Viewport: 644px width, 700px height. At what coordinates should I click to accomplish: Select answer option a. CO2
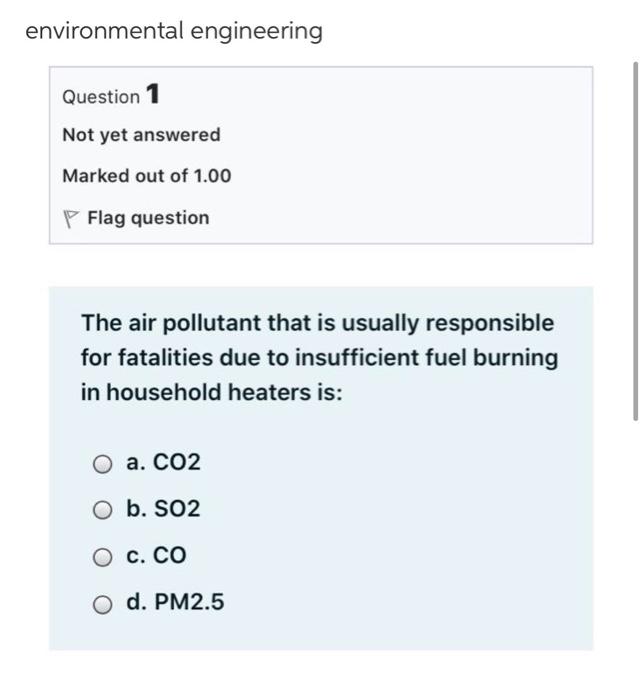click(x=103, y=464)
